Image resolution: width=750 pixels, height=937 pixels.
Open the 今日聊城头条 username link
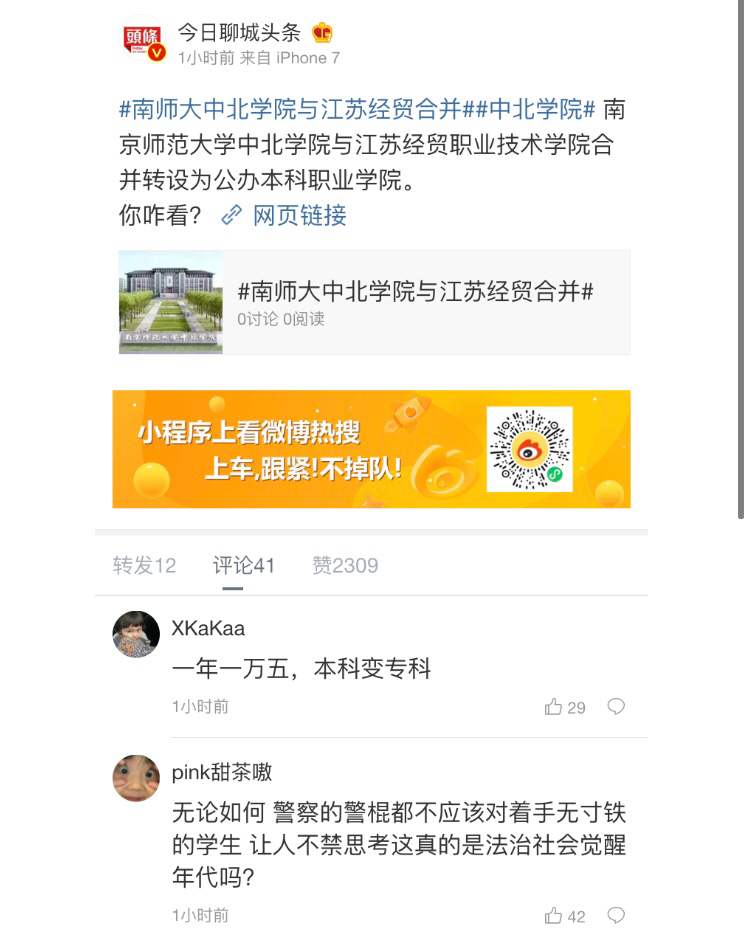[238, 32]
